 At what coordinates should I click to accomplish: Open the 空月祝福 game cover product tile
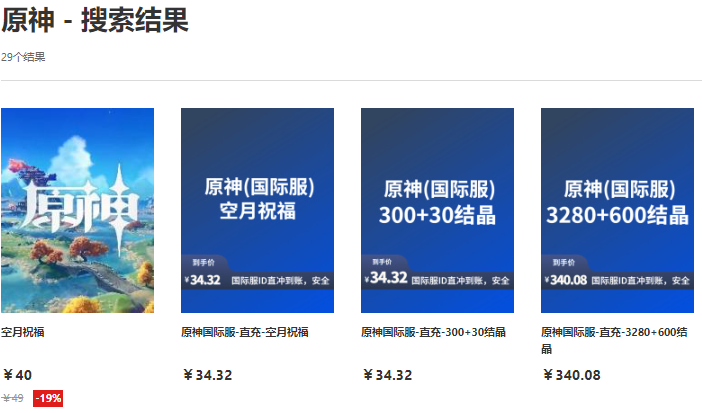point(77,211)
